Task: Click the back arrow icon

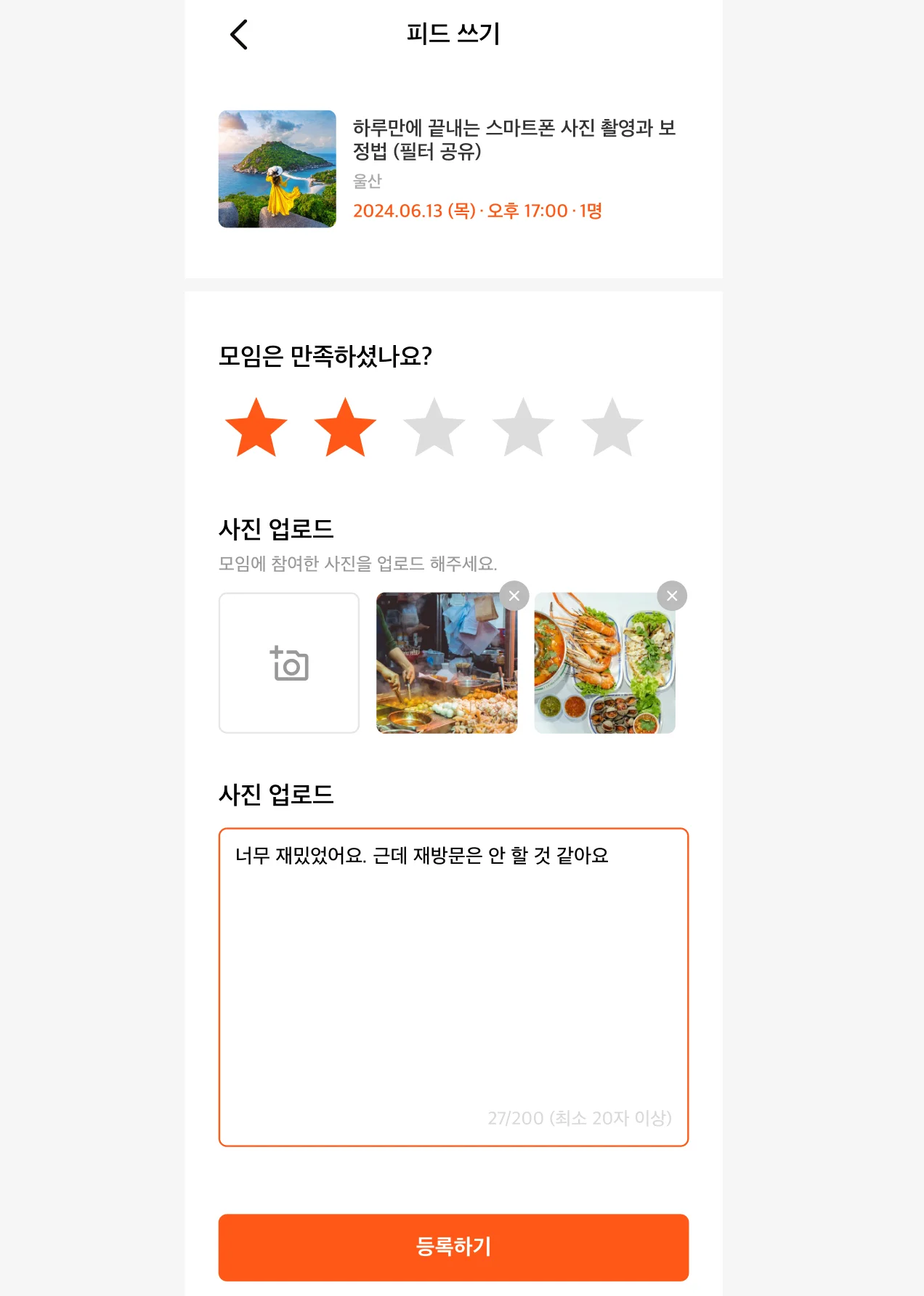Action: (240, 34)
